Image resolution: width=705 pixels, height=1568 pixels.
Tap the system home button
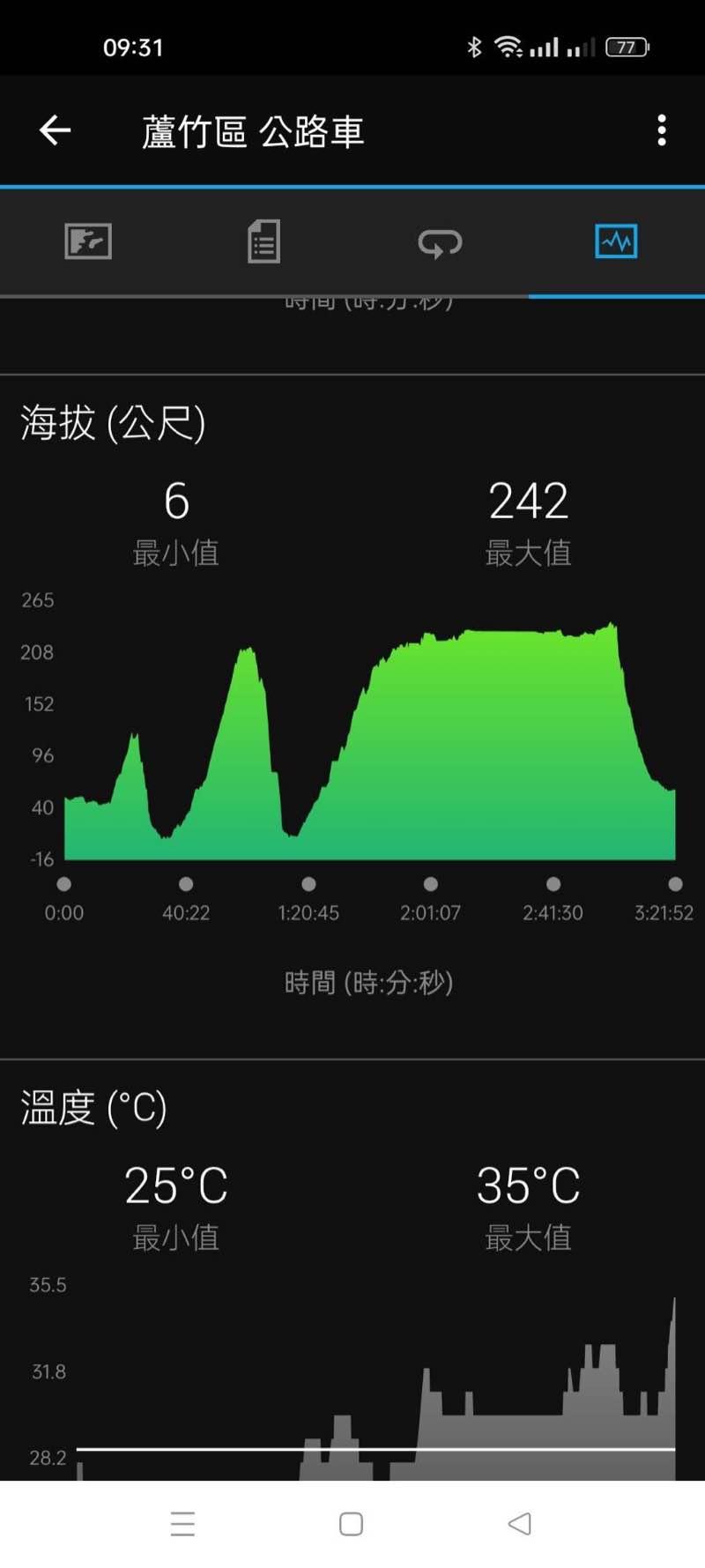(351, 1524)
